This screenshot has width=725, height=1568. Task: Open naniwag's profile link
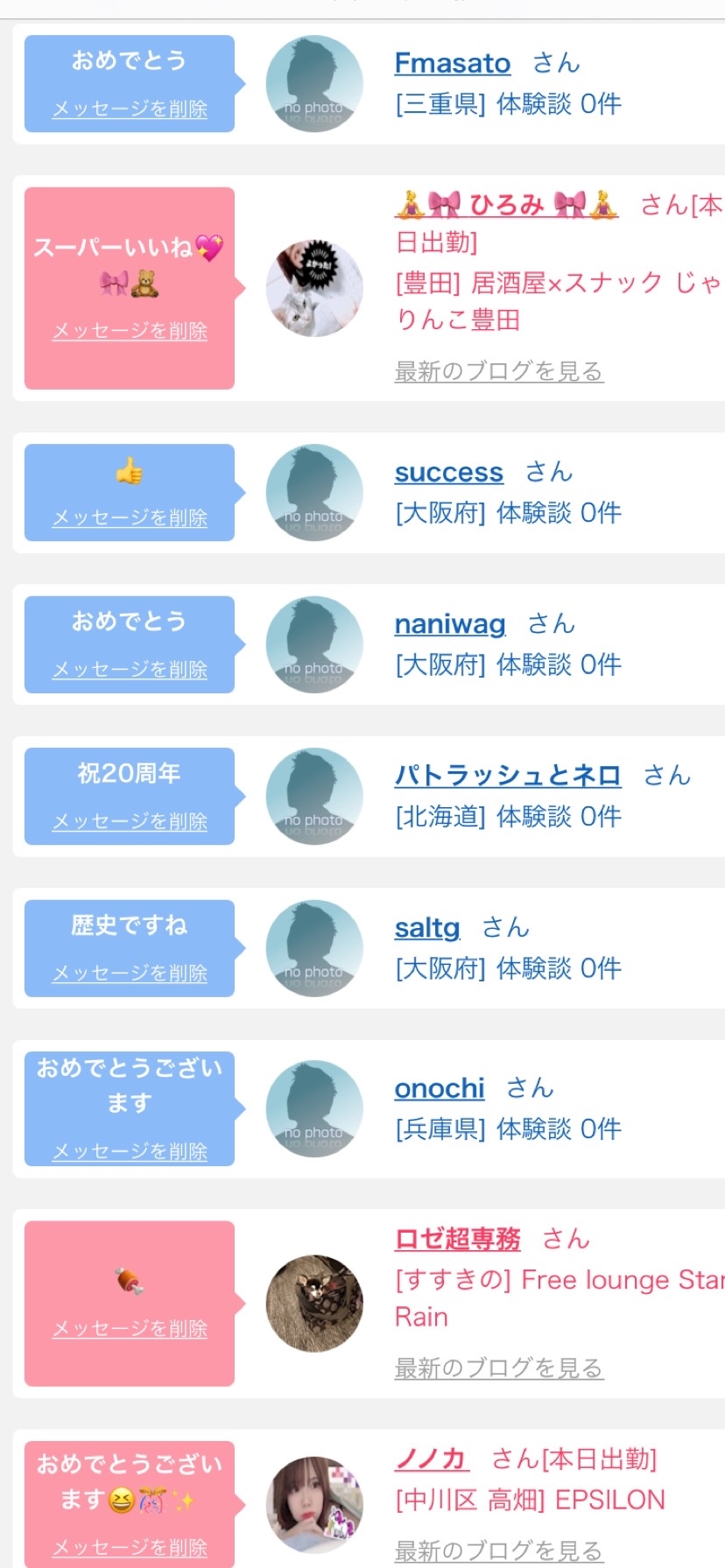coord(450,624)
